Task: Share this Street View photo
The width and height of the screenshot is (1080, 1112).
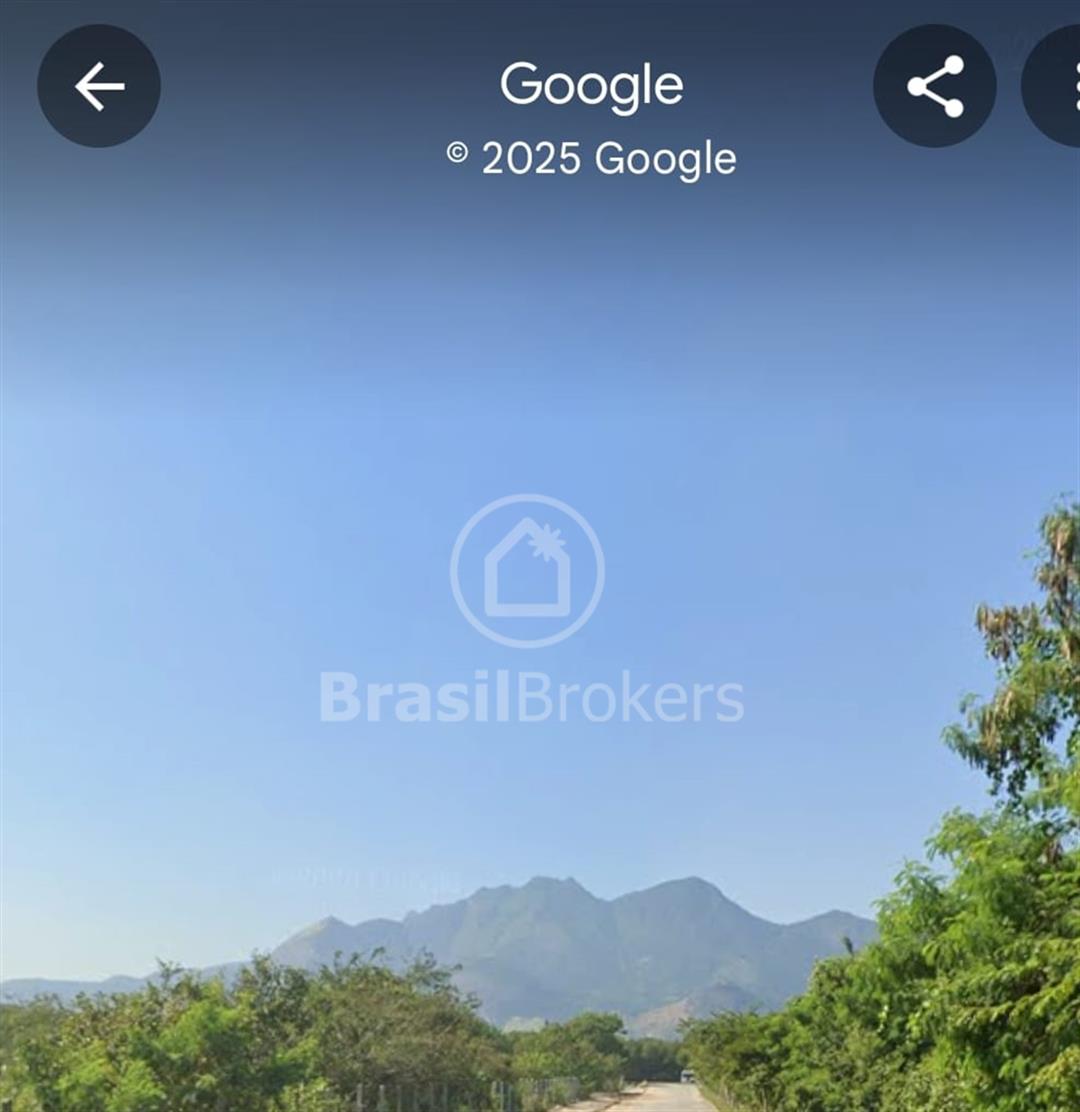Action: click(x=934, y=86)
